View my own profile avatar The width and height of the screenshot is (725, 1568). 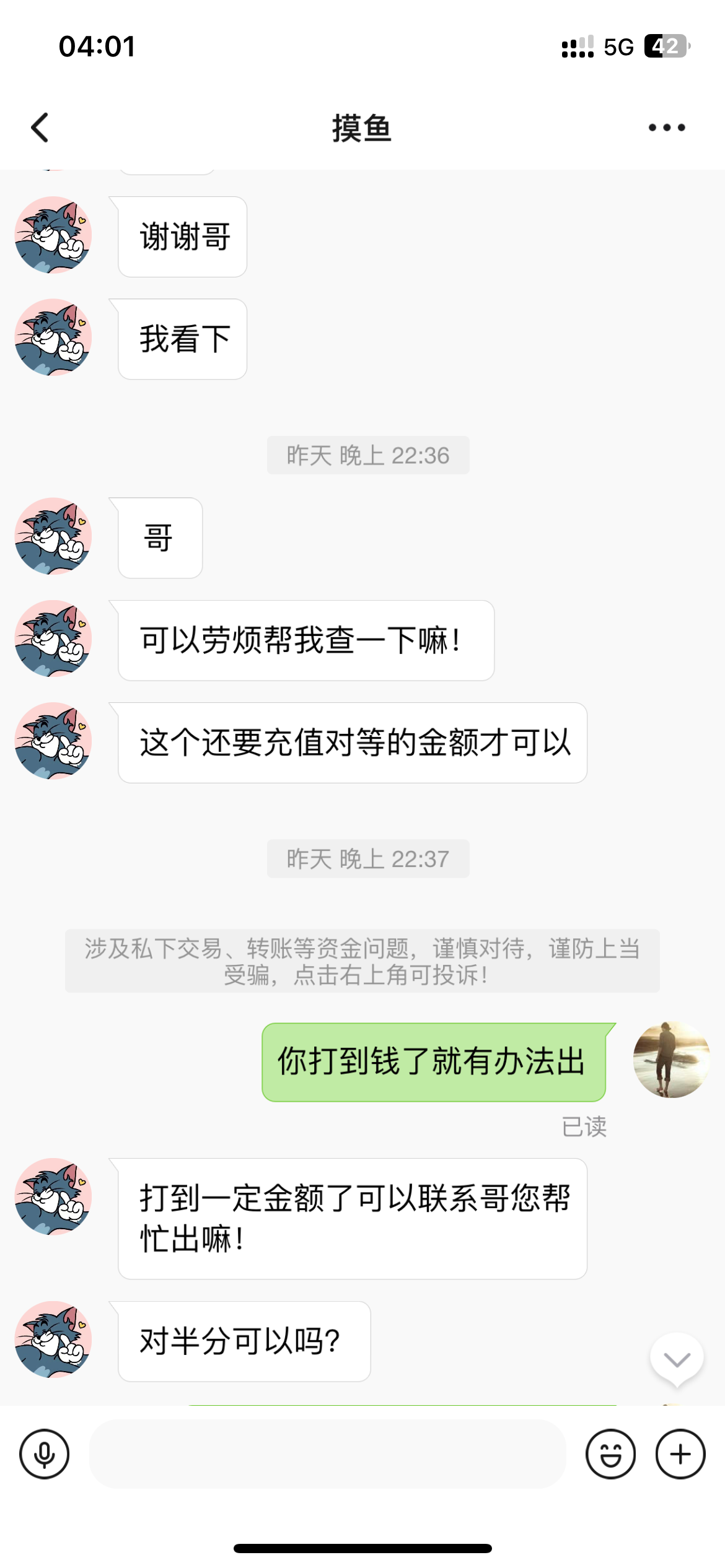point(671,1060)
